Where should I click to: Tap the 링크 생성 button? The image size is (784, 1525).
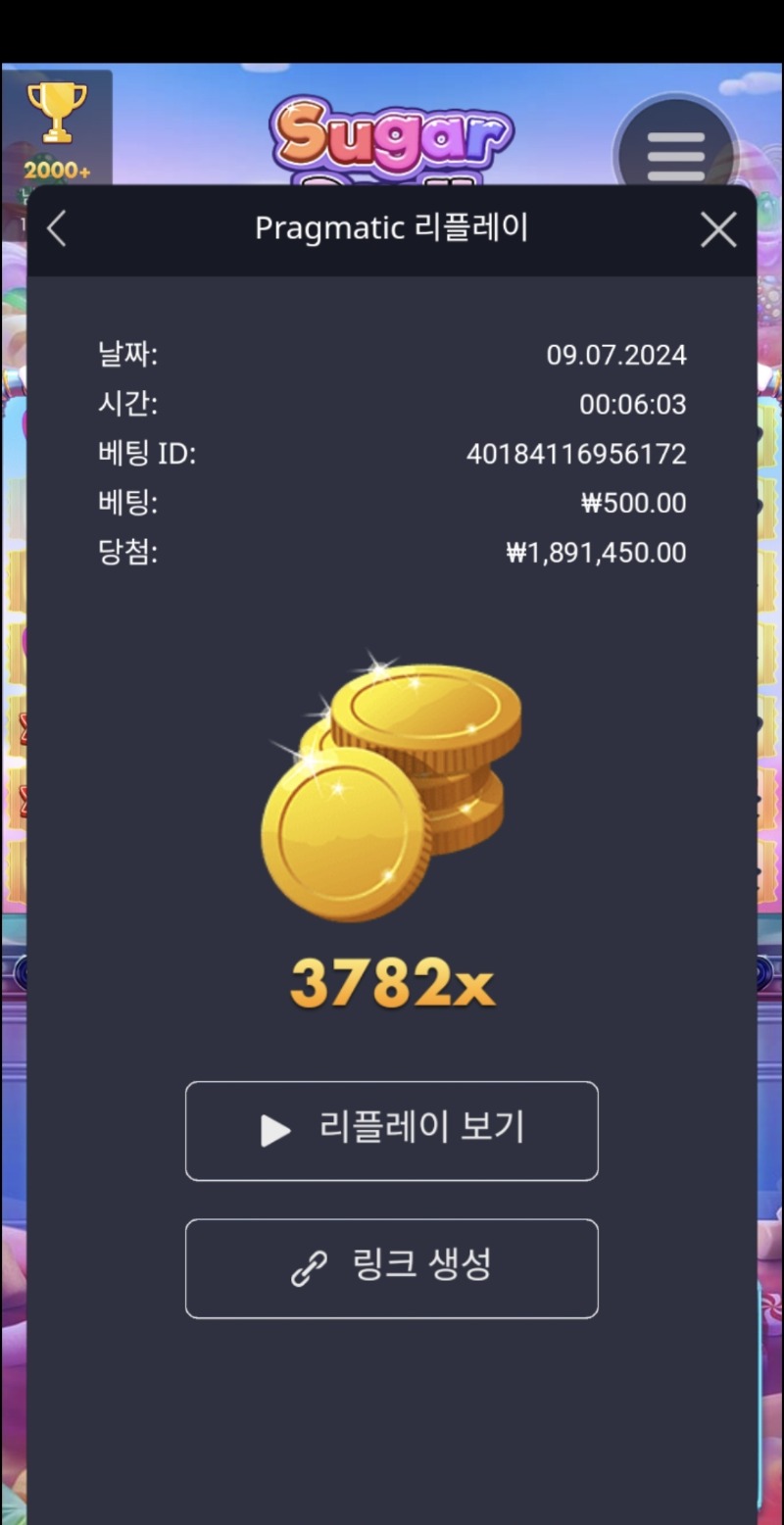tap(392, 1268)
